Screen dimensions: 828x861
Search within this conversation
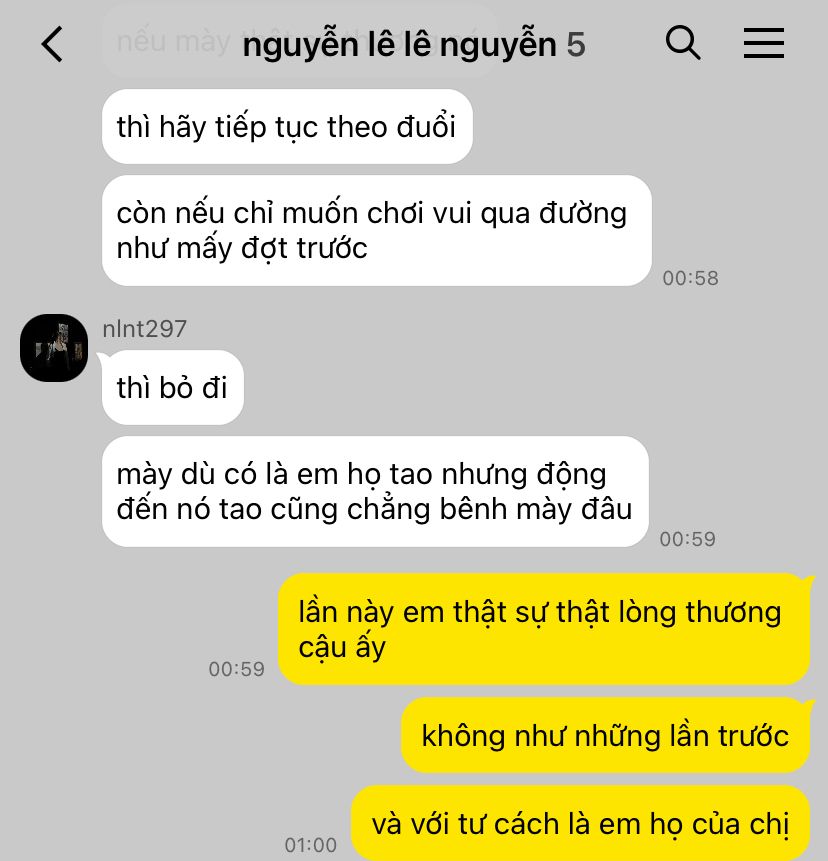(x=683, y=43)
